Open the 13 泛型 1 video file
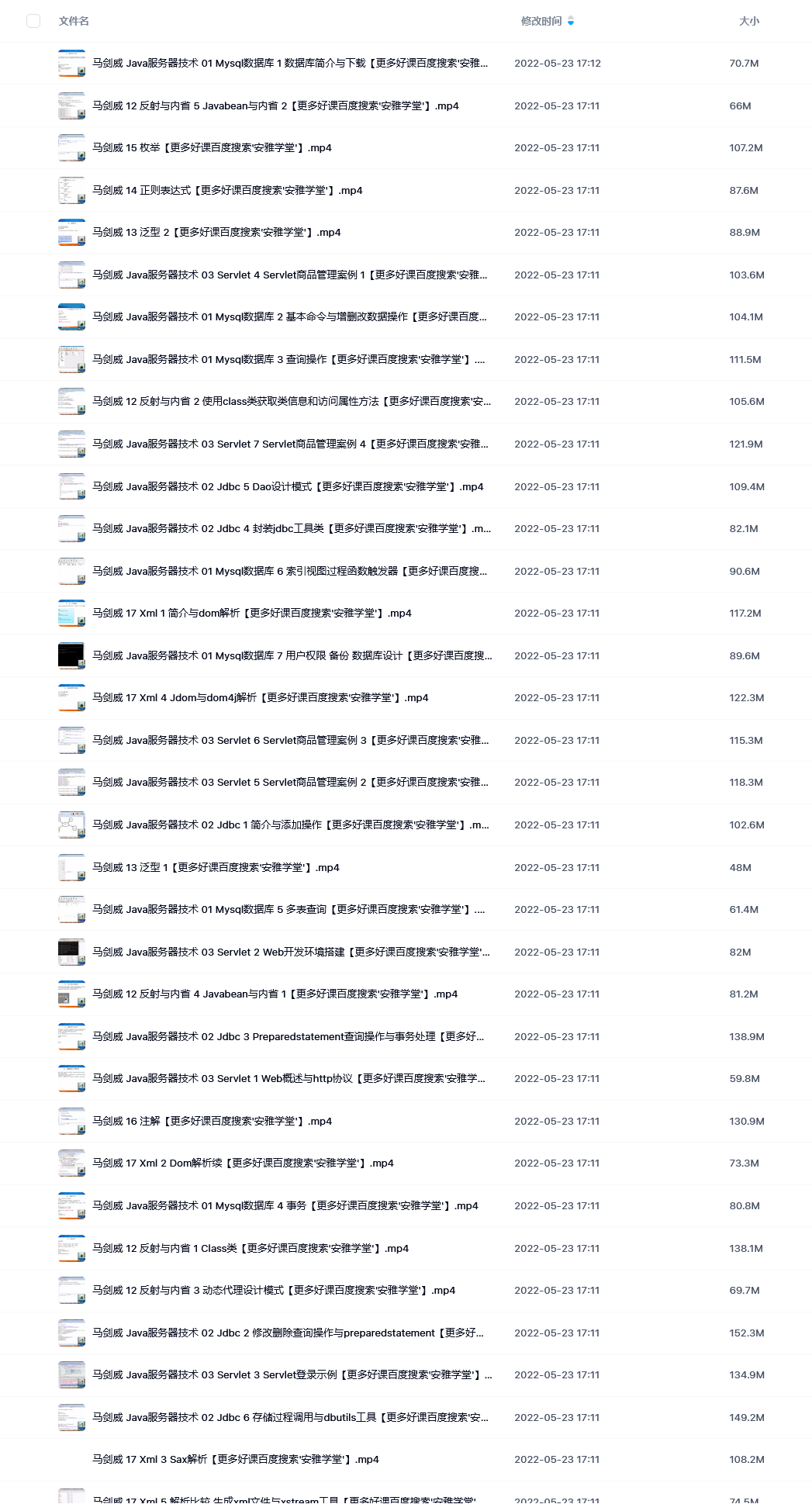Viewport: 812px width, 1504px height. click(x=216, y=868)
